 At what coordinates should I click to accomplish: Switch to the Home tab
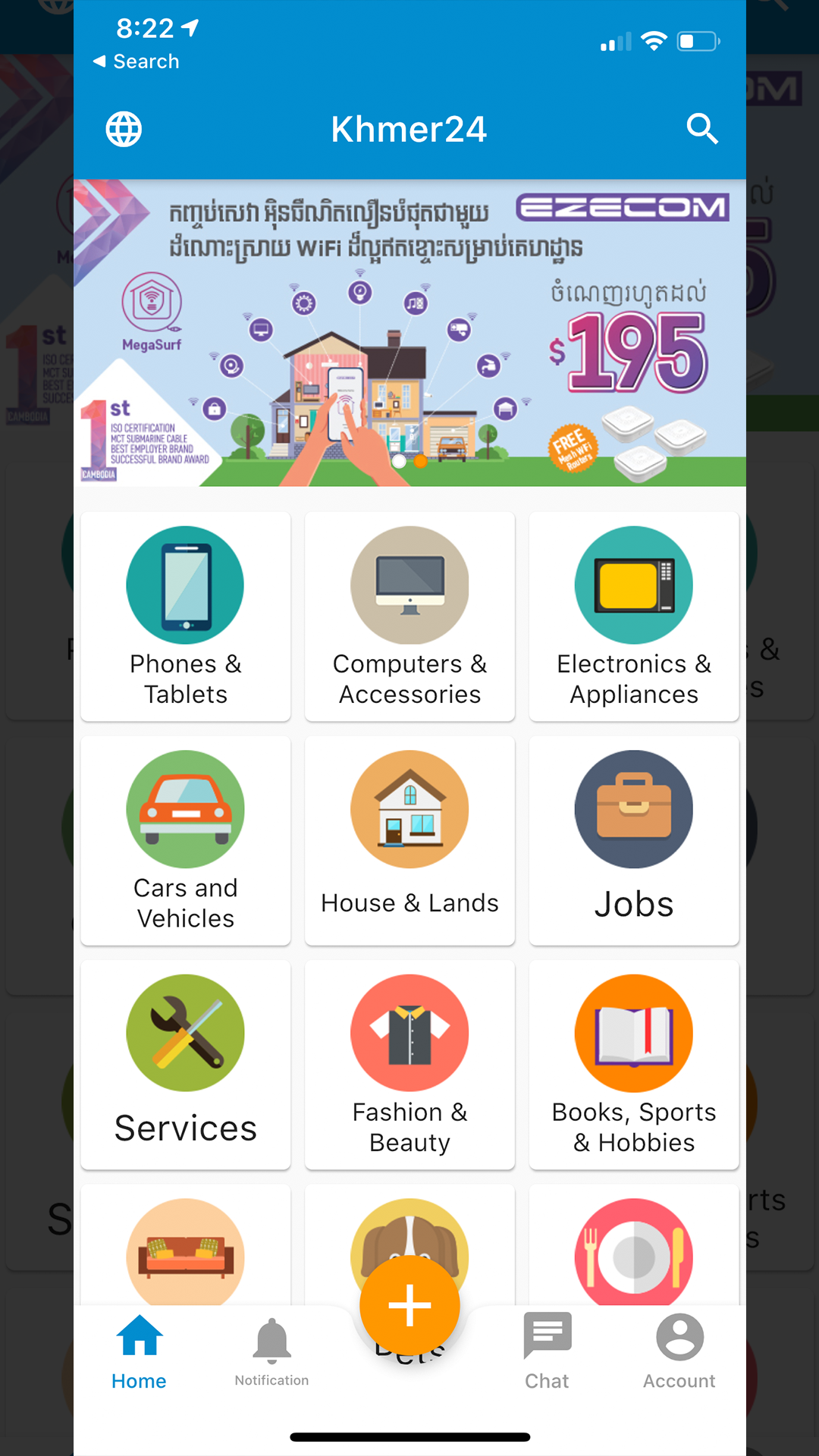click(x=139, y=1353)
